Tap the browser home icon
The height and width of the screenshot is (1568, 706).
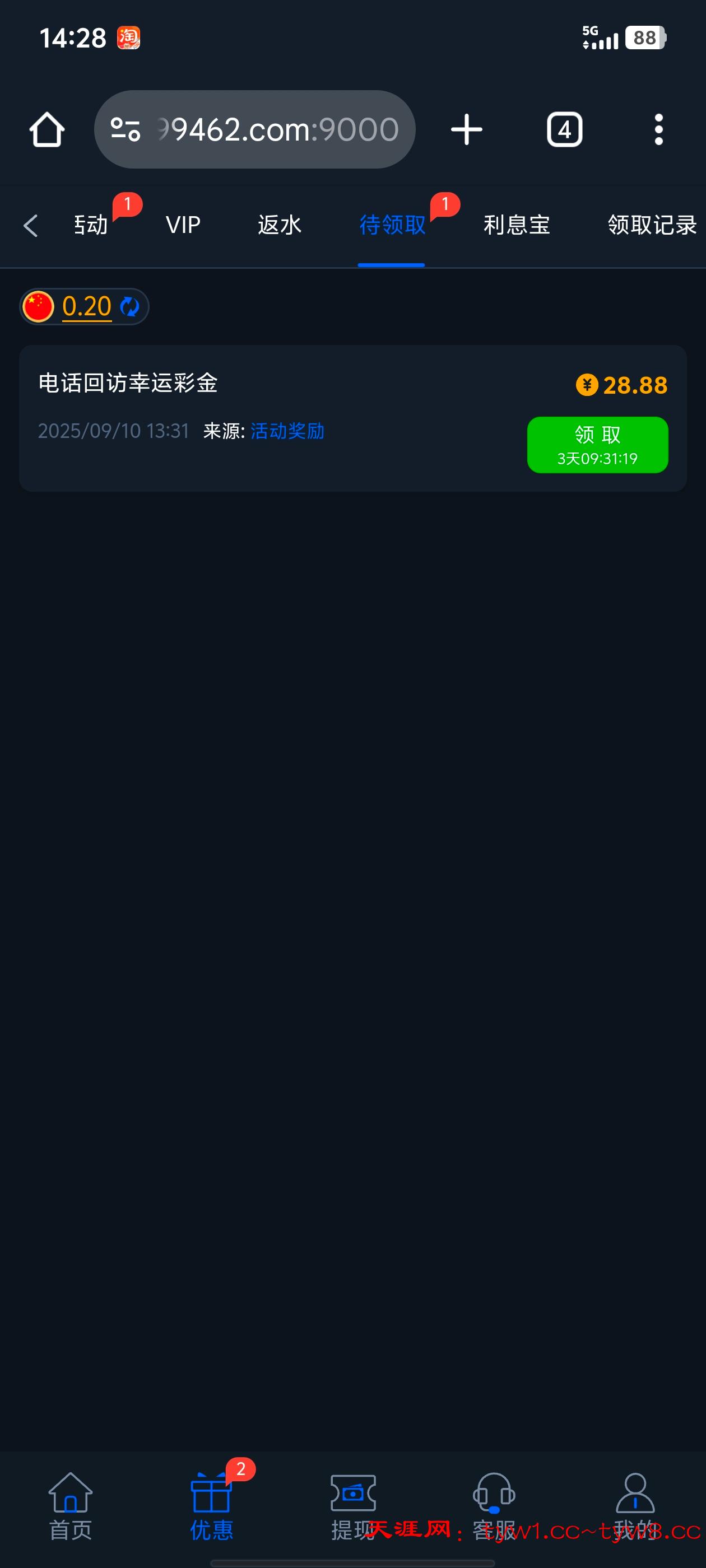click(46, 129)
